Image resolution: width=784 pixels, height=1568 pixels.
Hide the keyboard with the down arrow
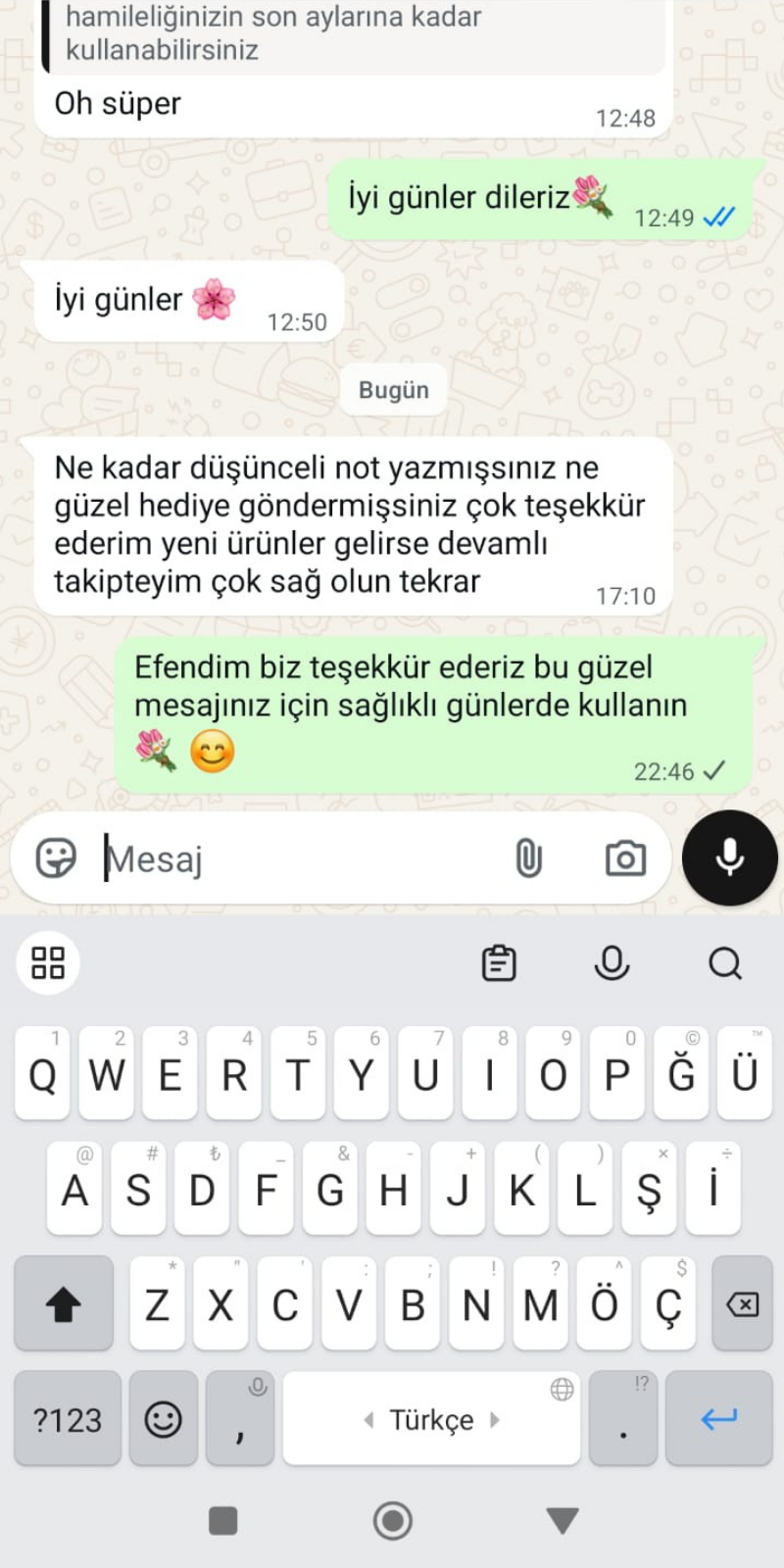563,1521
